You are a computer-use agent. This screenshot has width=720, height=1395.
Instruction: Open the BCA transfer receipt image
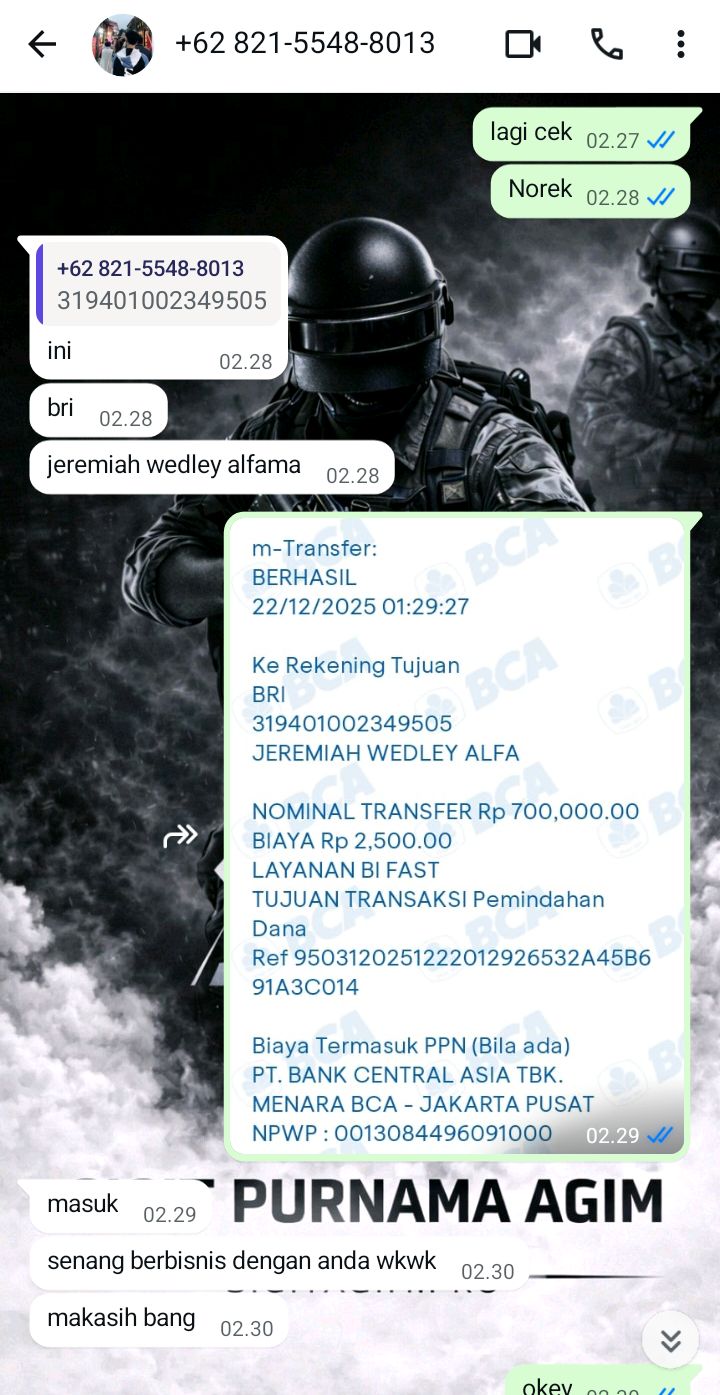[x=456, y=835]
